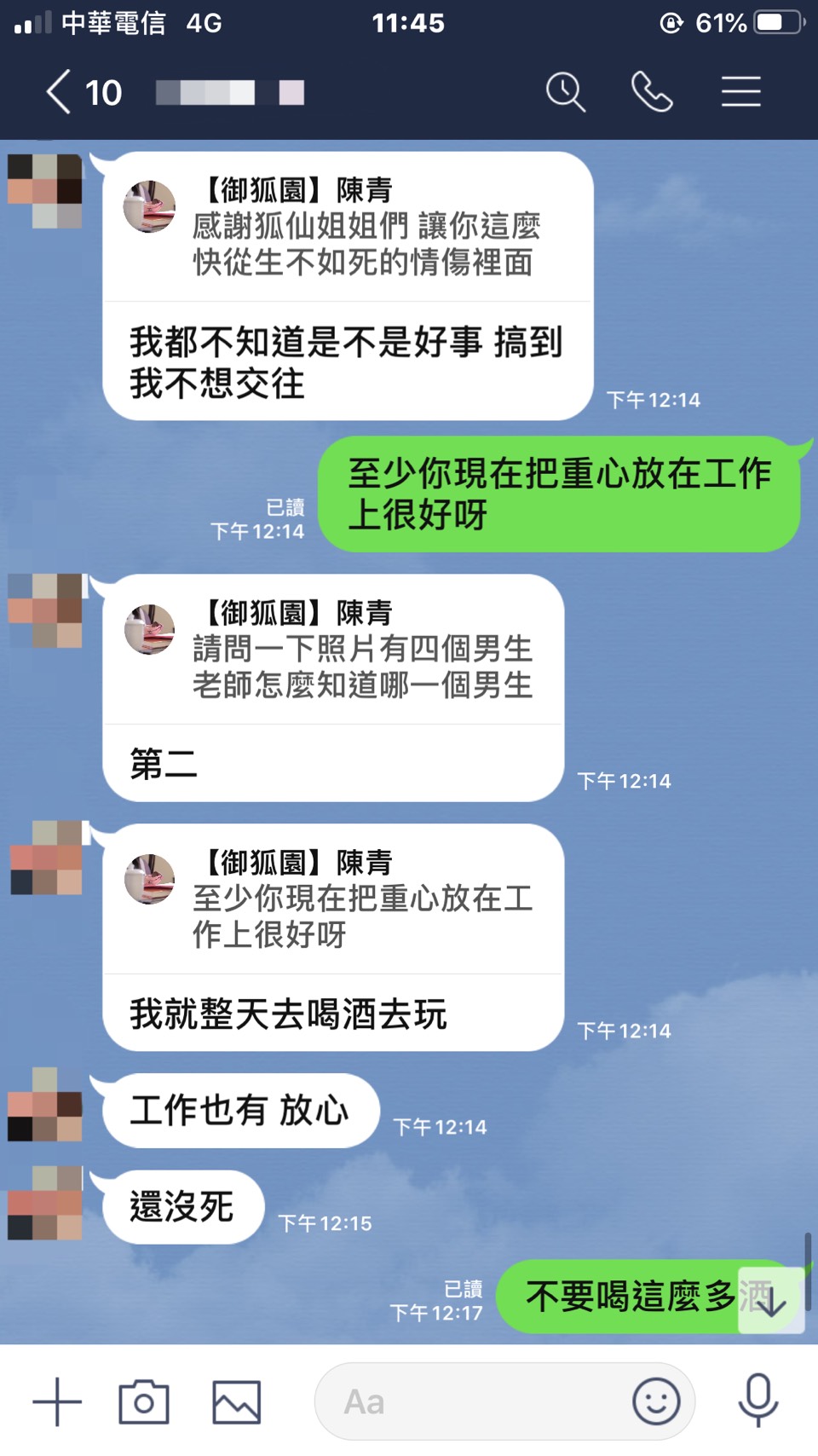The image size is (818, 1456).
Task: Open the camera to take a photo
Action: pyautogui.click(x=144, y=1401)
